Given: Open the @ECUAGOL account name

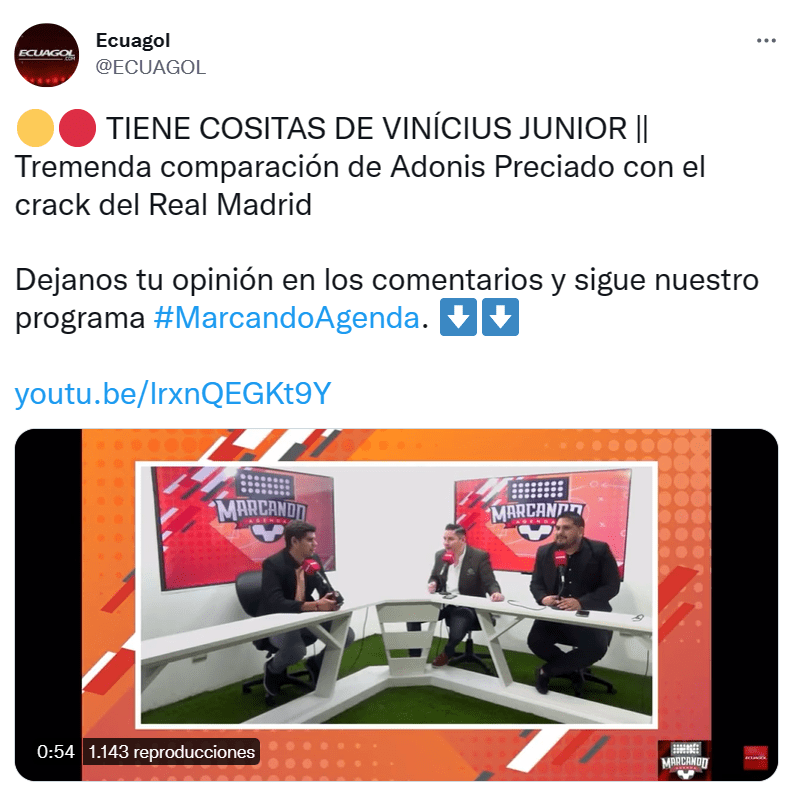Looking at the screenshot, I should [x=150, y=67].
